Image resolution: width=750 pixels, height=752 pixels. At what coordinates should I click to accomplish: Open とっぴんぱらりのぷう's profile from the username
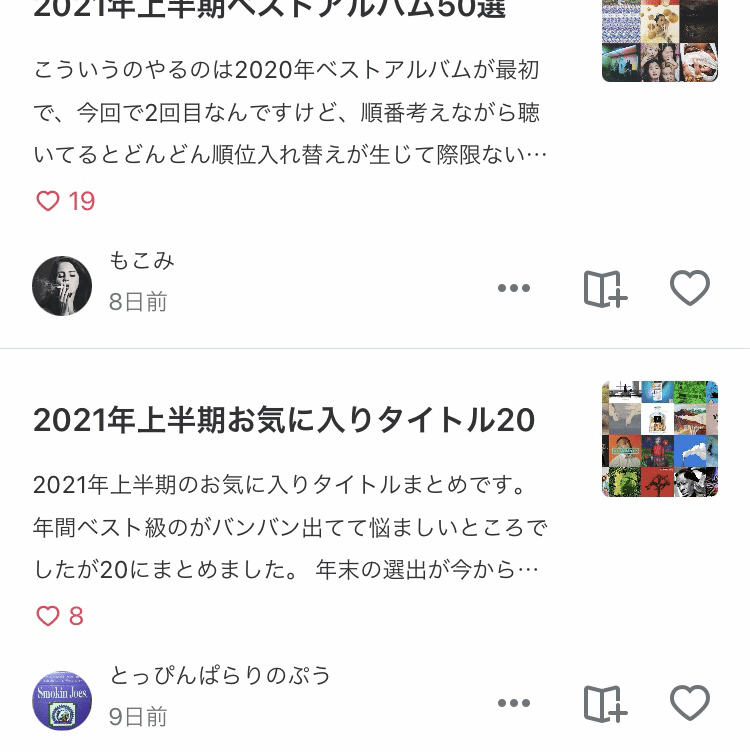[221, 676]
